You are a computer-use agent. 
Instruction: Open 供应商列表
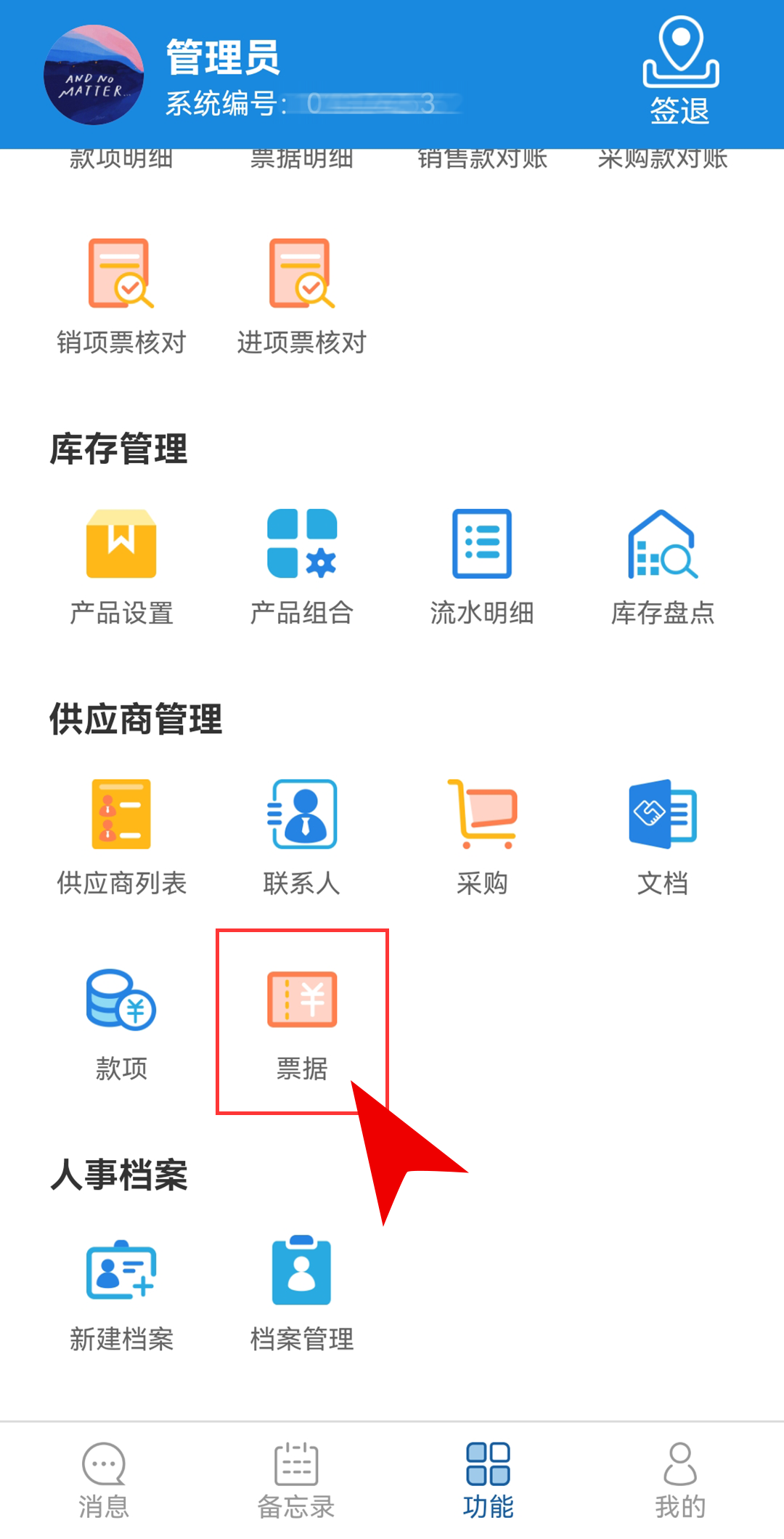[121, 836]
